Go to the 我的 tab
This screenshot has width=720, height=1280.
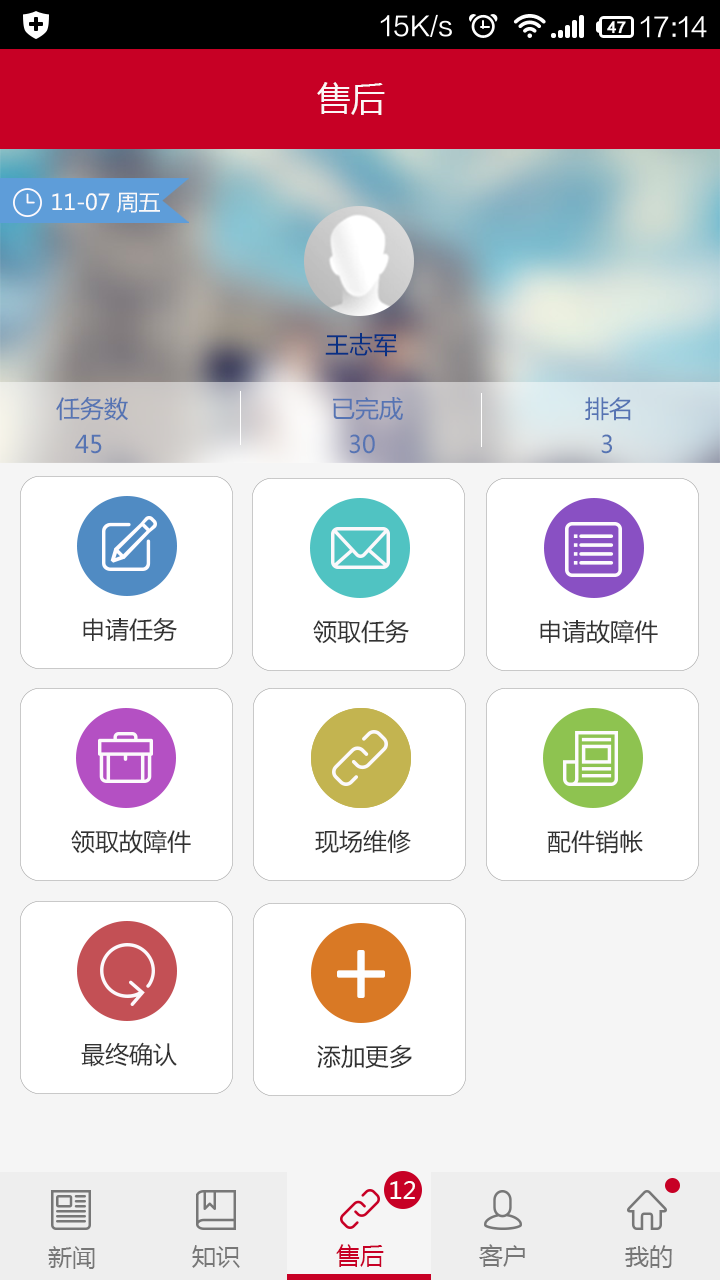[x=647, y=1227]
